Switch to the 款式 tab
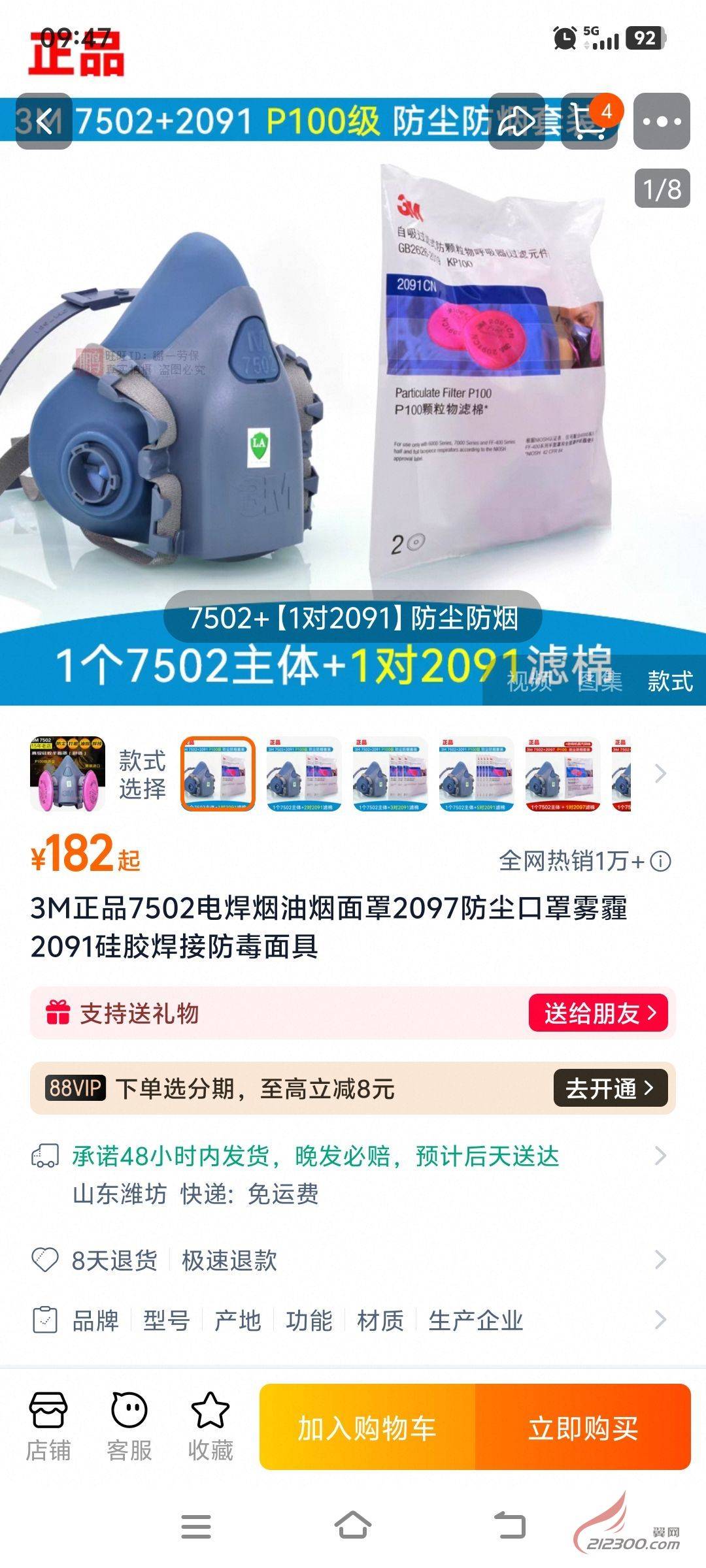Image resolution: width=706 pixels, height=1568 pixels. (670, 681)
